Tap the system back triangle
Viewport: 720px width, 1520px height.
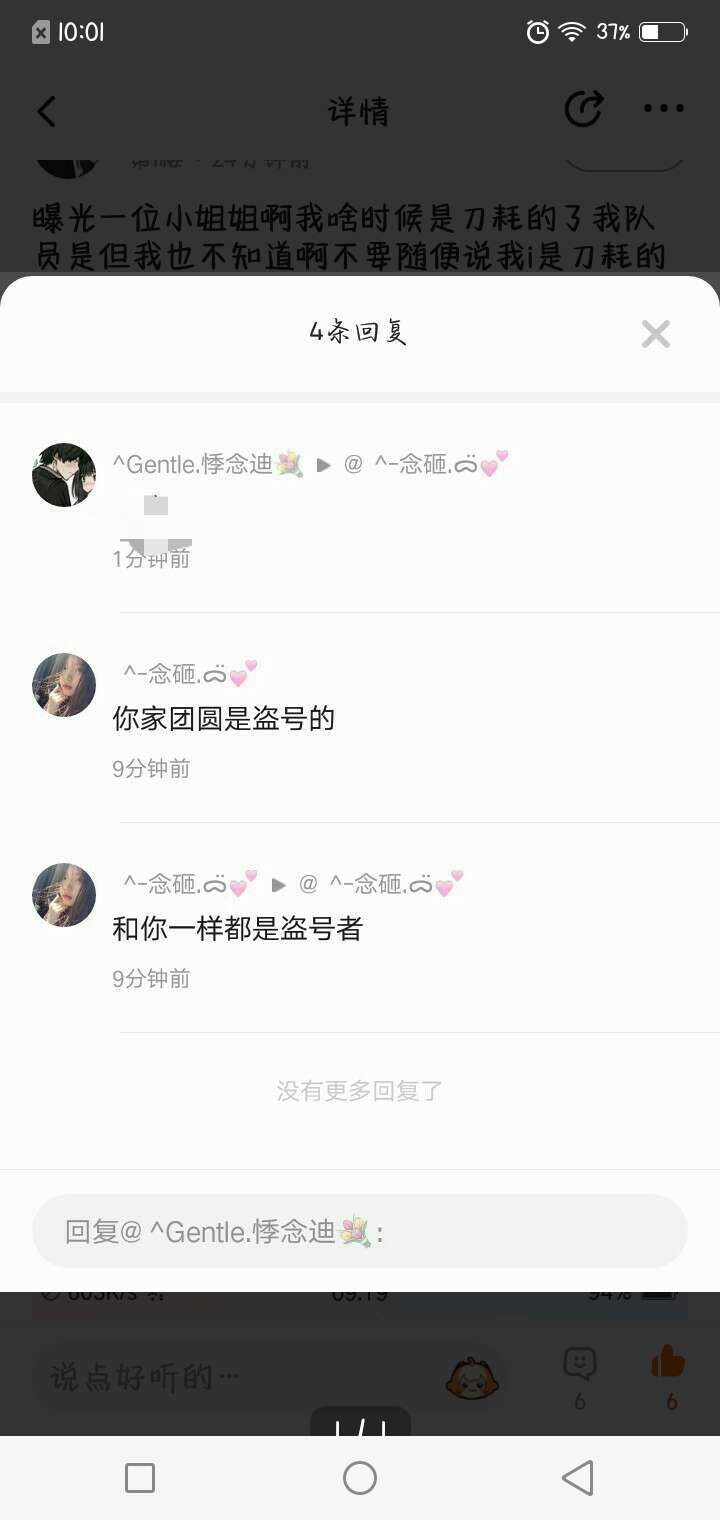(577, 1478)
